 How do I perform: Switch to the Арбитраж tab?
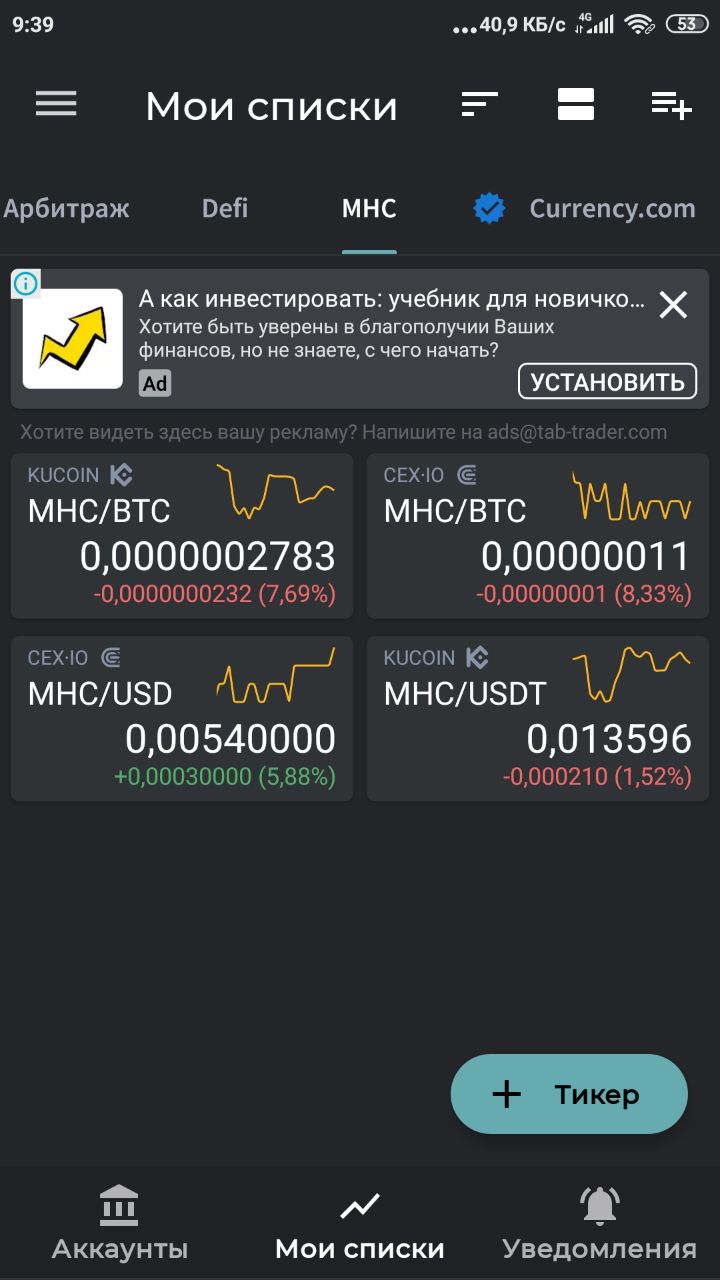66,208
